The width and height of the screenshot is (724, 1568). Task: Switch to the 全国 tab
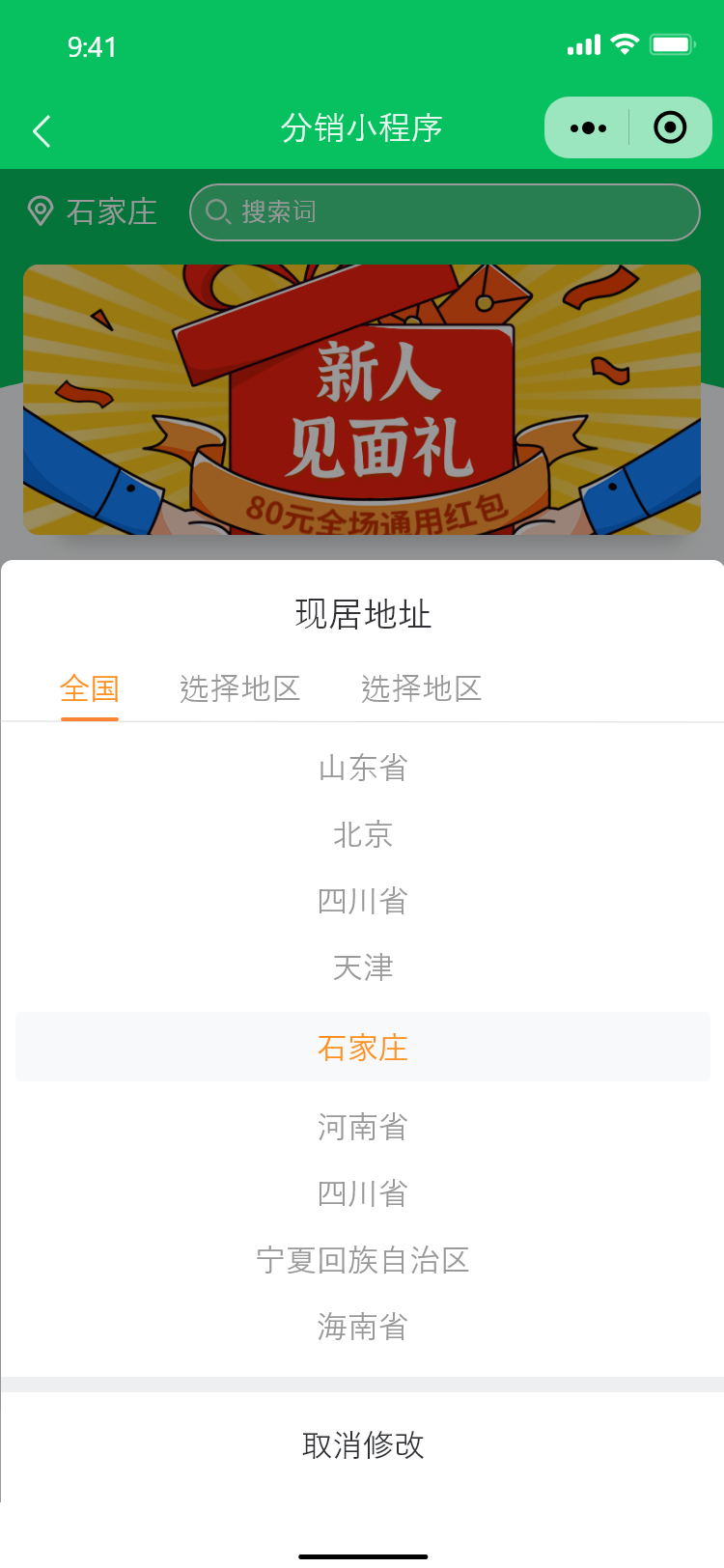click(90, 688)
